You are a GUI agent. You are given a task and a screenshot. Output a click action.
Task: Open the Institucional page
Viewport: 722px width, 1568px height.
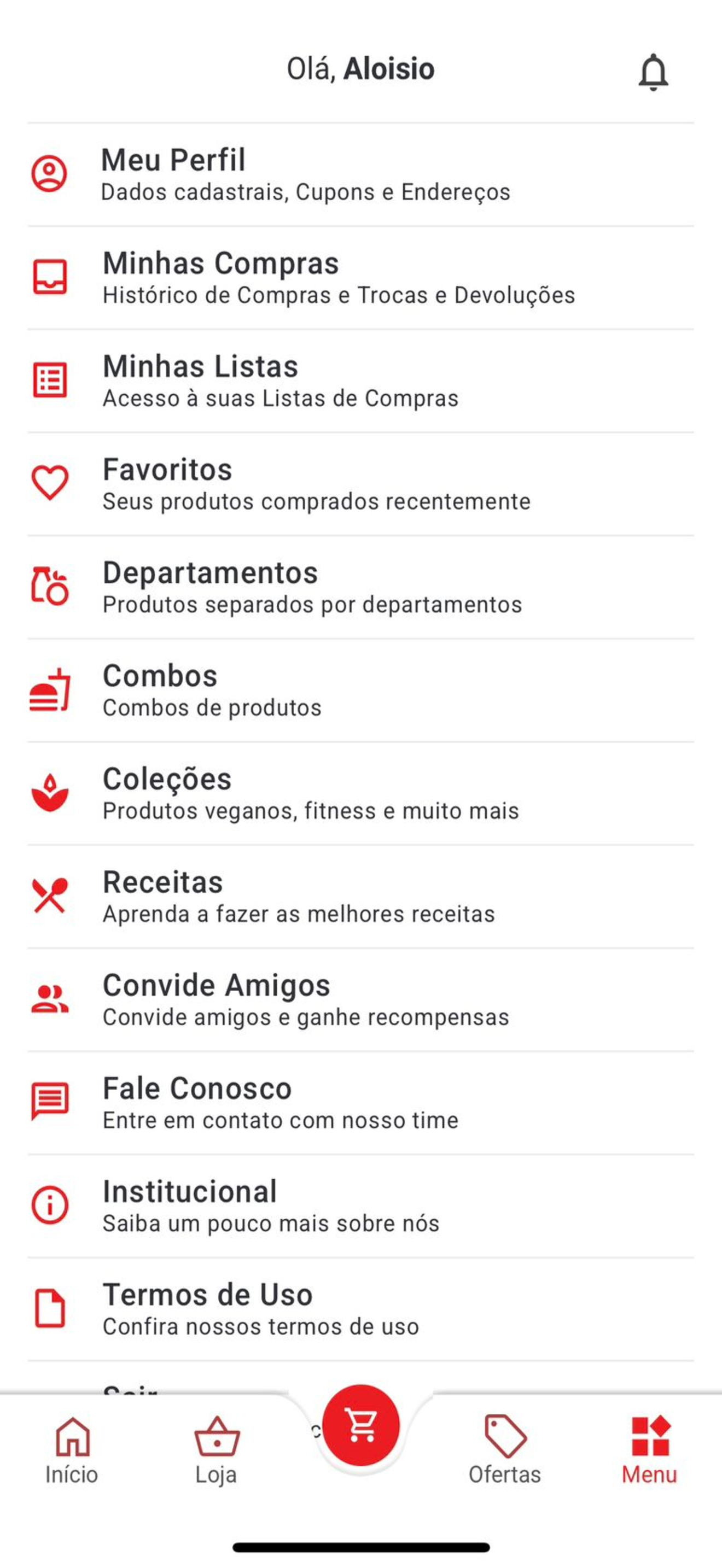point(360,1206)
